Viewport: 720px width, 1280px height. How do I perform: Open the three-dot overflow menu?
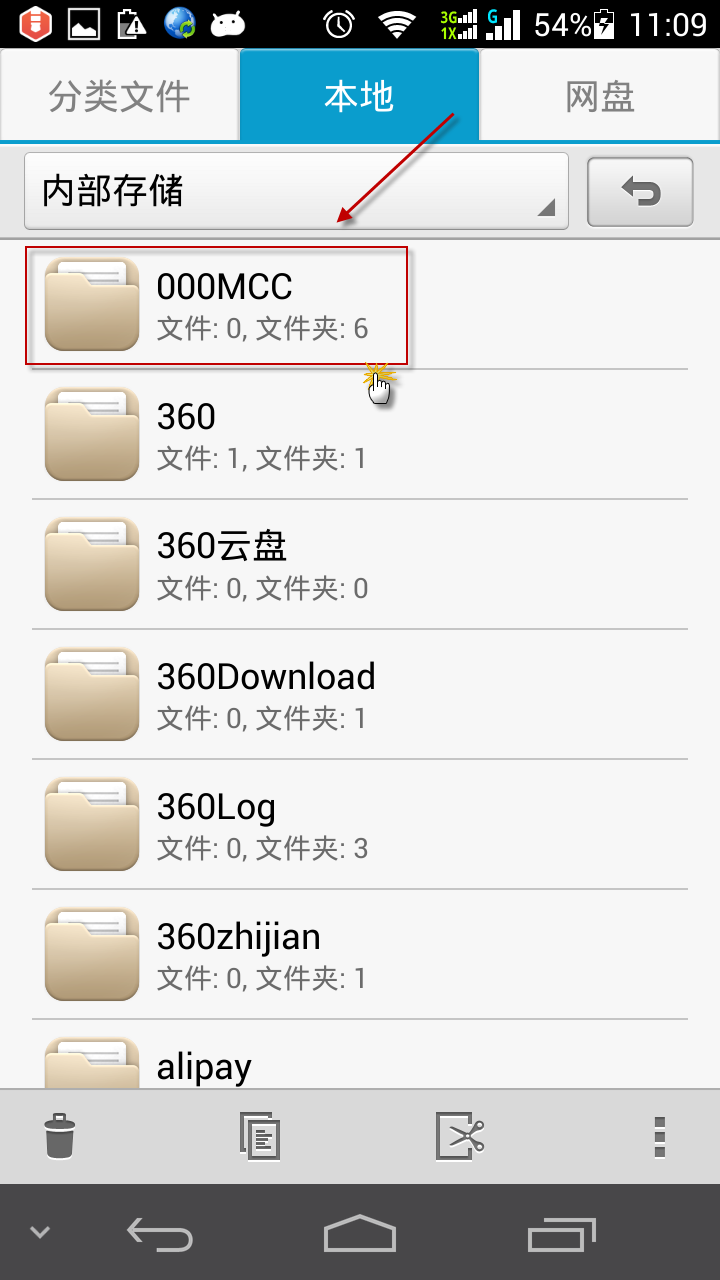click(659, 1136)
